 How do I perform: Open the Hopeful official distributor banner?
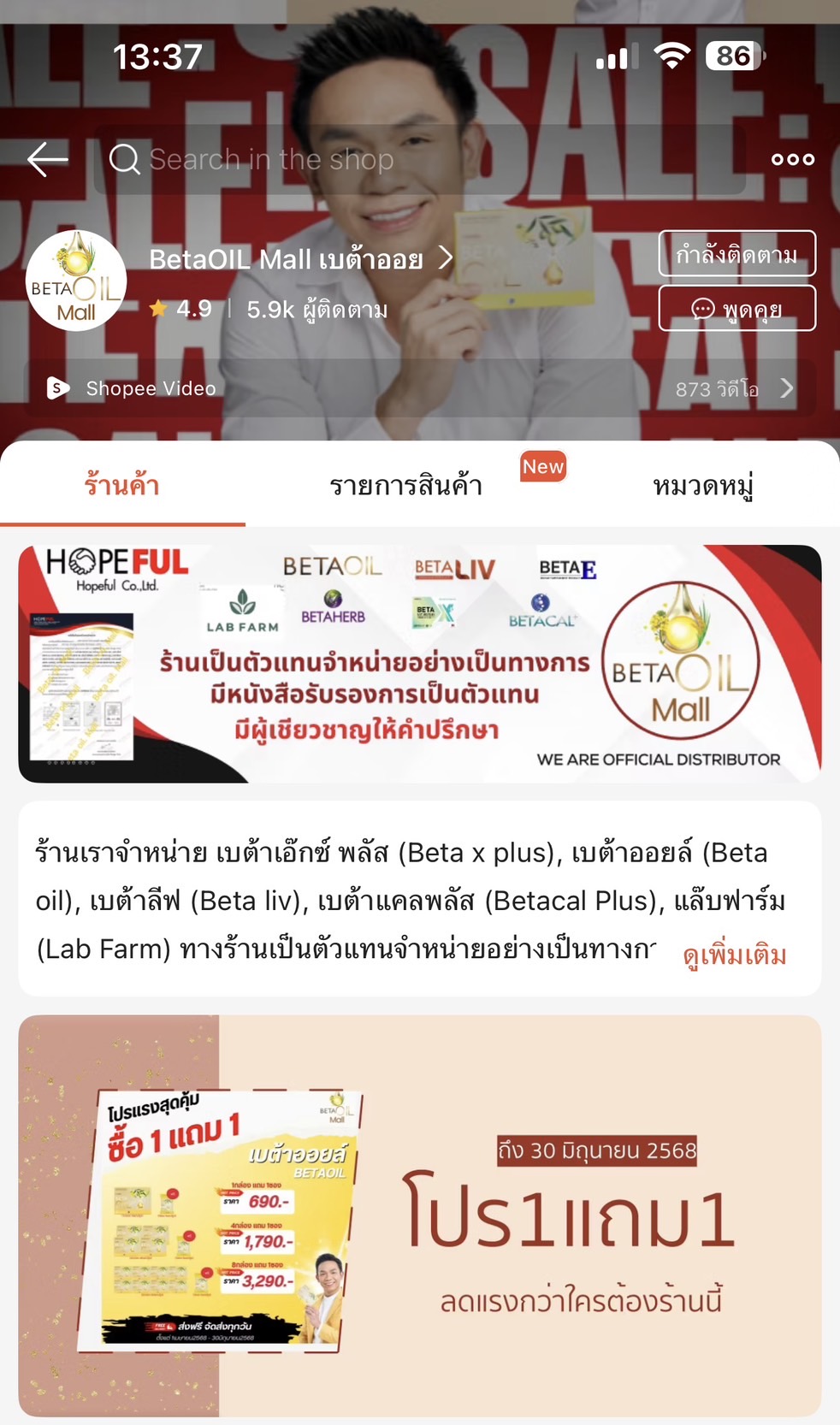point(419,664)
